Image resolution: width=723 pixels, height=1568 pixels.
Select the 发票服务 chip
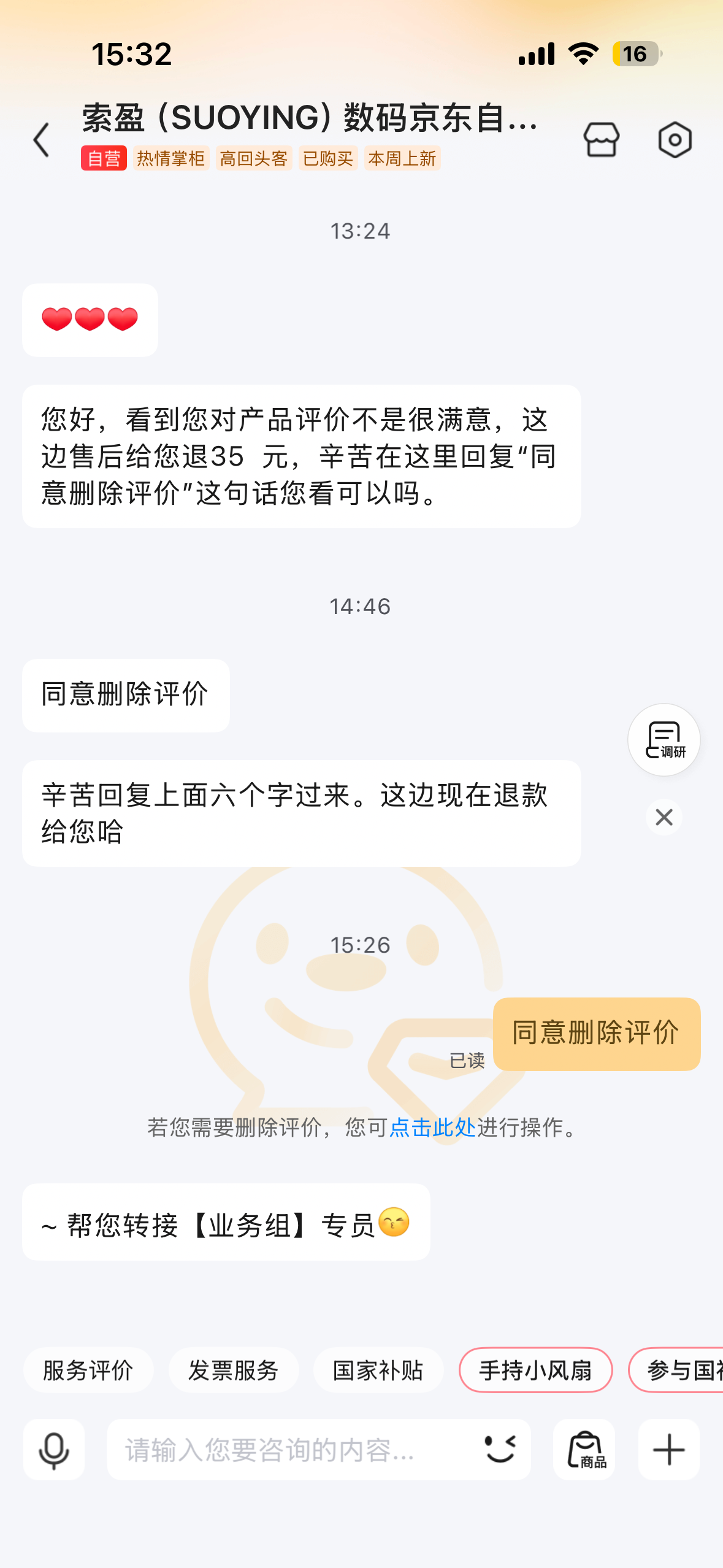(234, 1370)
